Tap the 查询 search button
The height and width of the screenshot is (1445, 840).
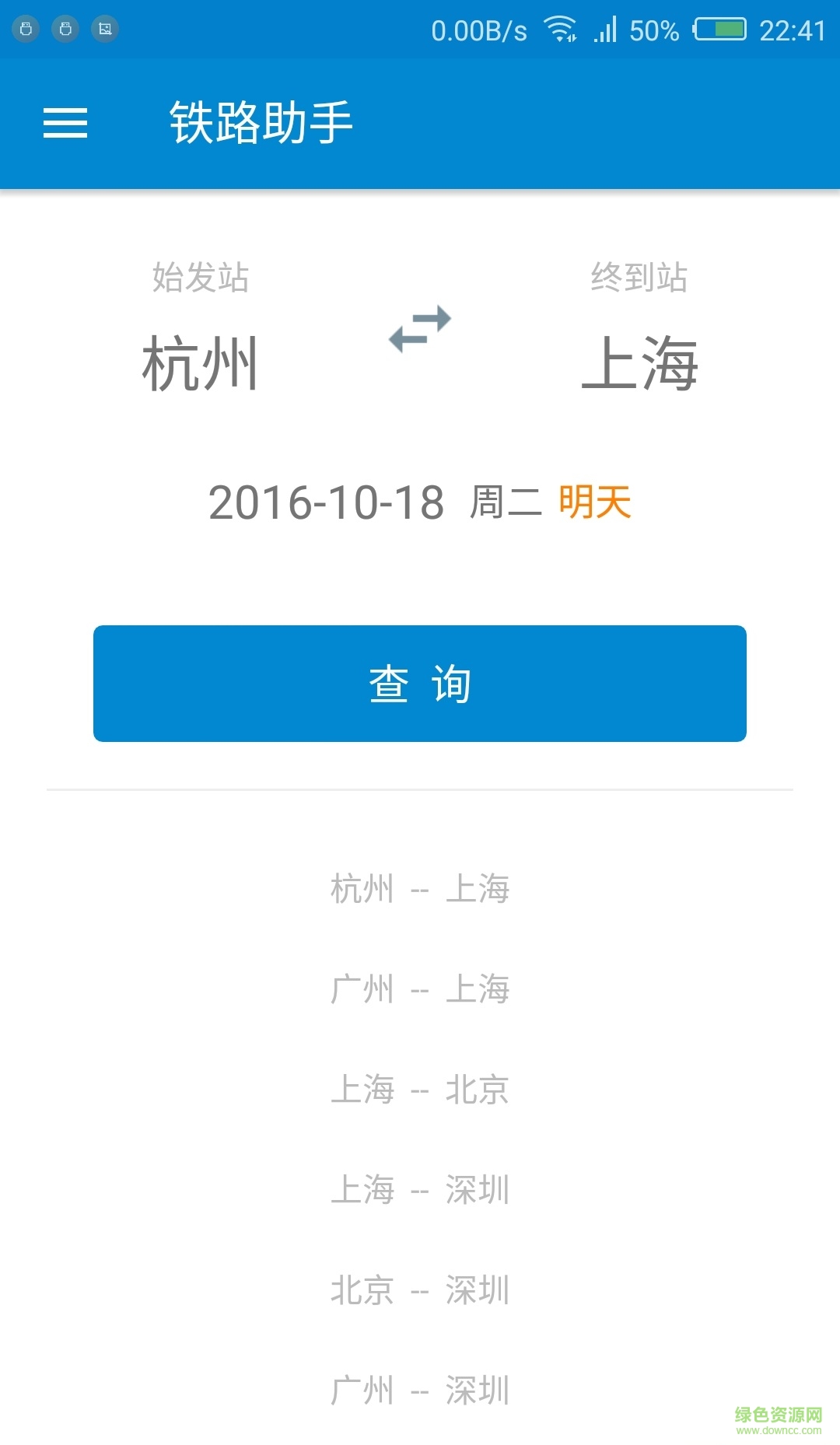pos(420,684)
